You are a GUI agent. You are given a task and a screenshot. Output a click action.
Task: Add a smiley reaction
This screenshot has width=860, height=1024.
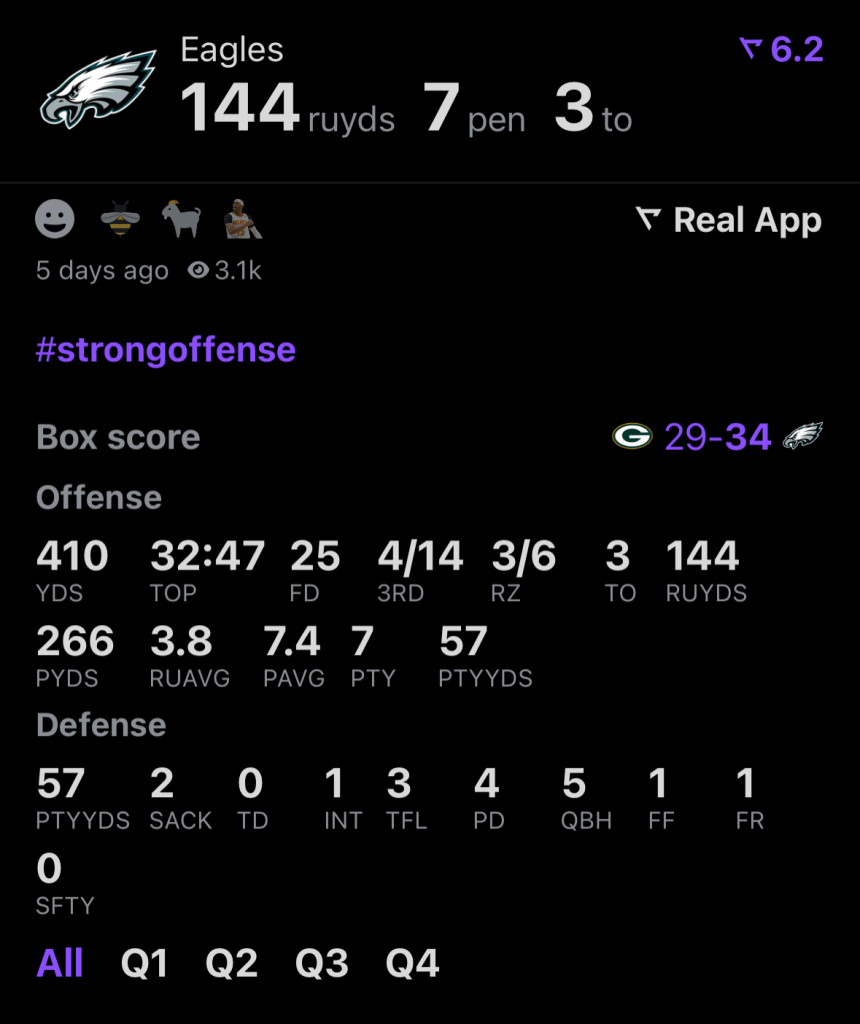tap(55, 219)
